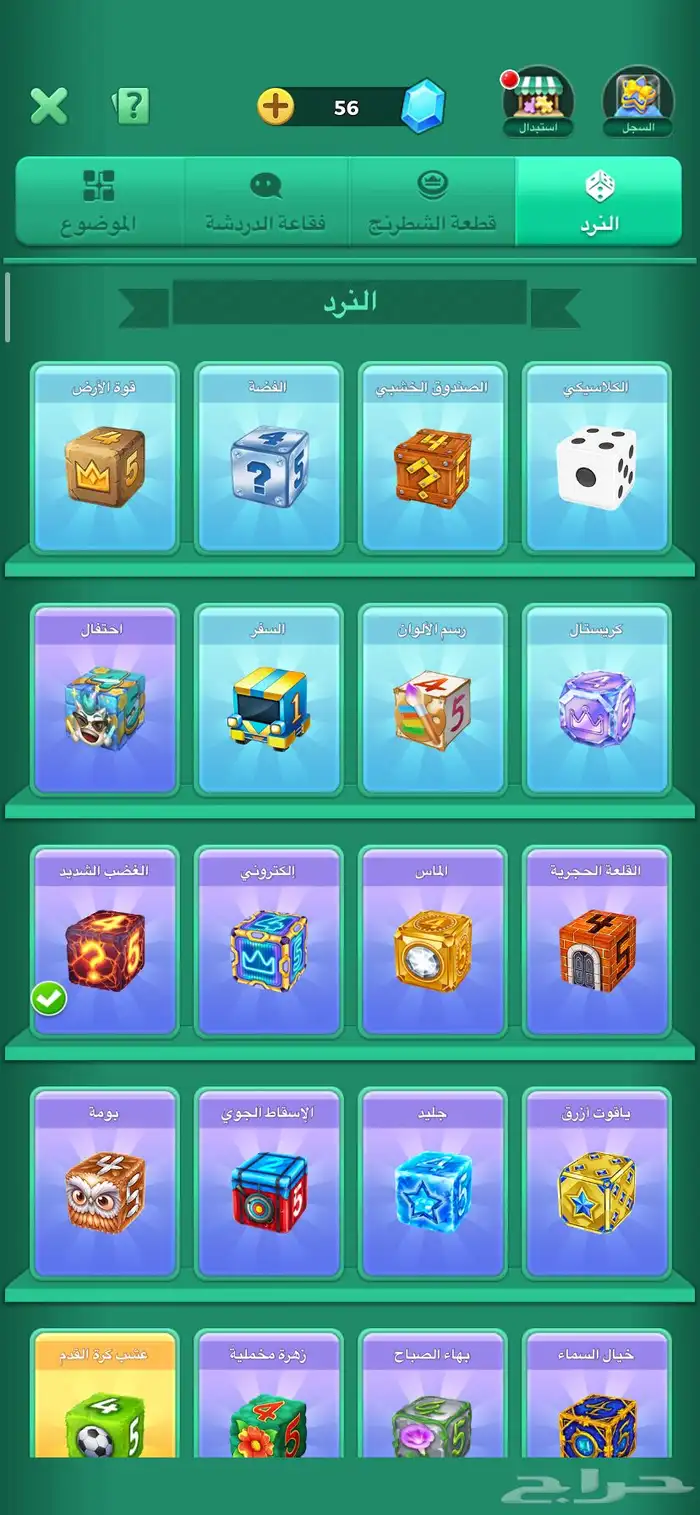Switch to the قطعة الشطرنج tab

[432, 201]
